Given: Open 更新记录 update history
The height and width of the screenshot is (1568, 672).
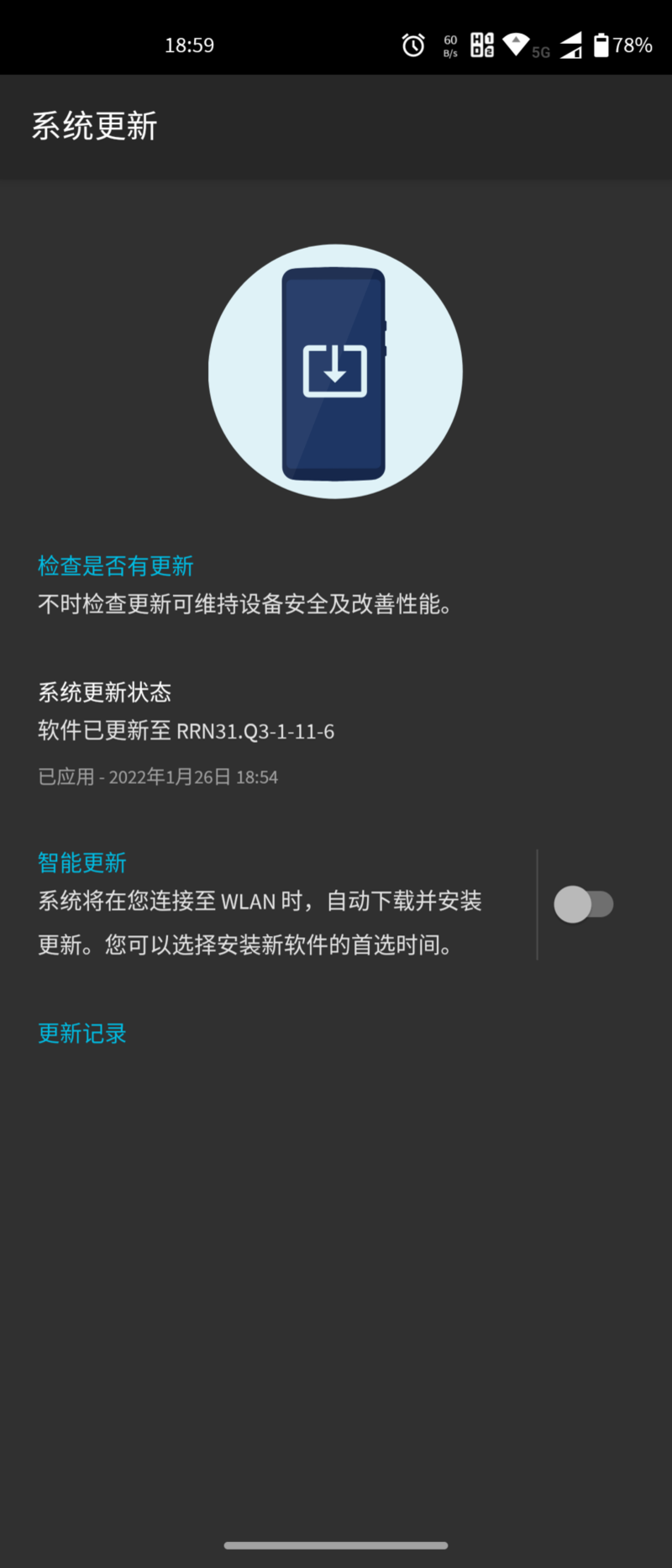Looking at the screenshot, I should [82, 1034].
